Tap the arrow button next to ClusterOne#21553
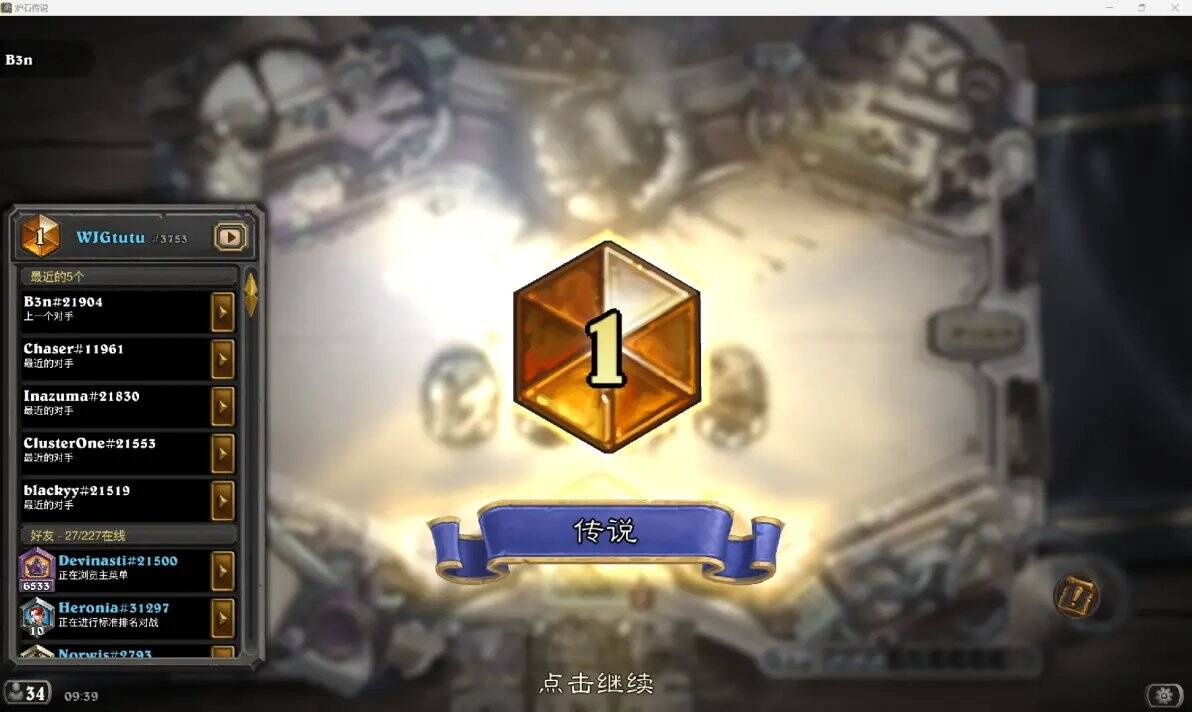 pyautogui.click(x=222, y=453)
